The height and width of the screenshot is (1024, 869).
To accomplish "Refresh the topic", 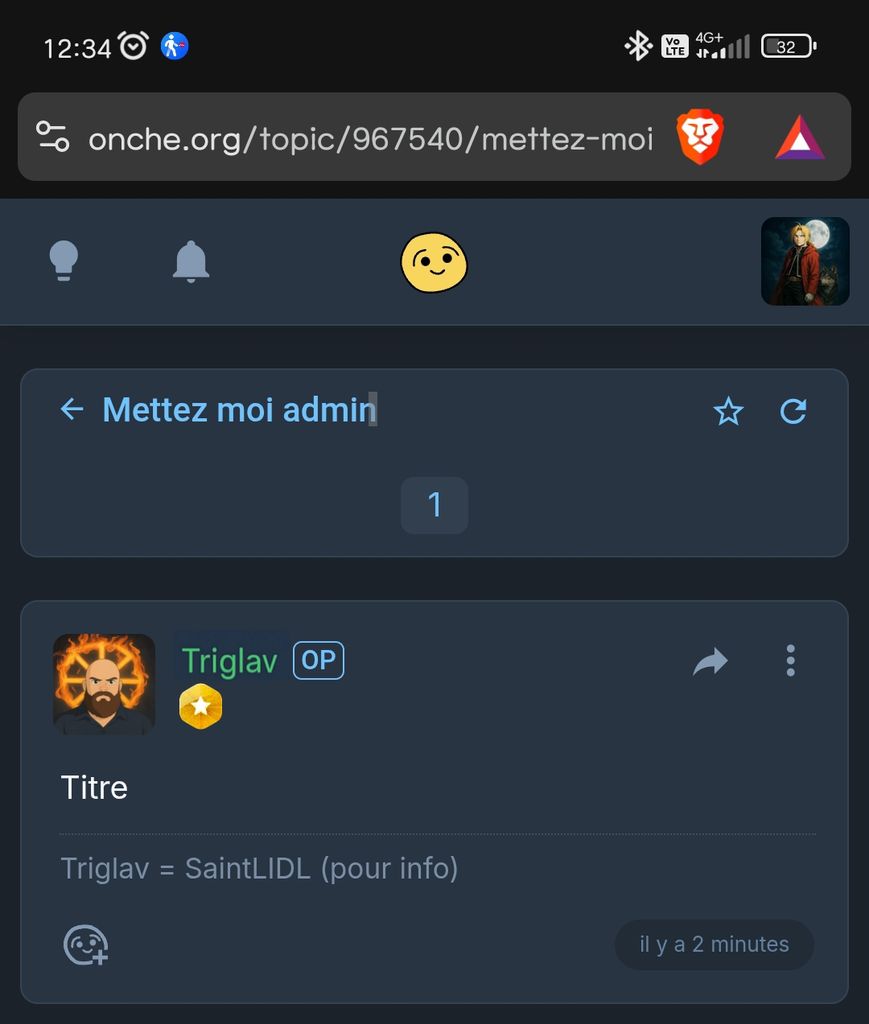I will [793, 411].
